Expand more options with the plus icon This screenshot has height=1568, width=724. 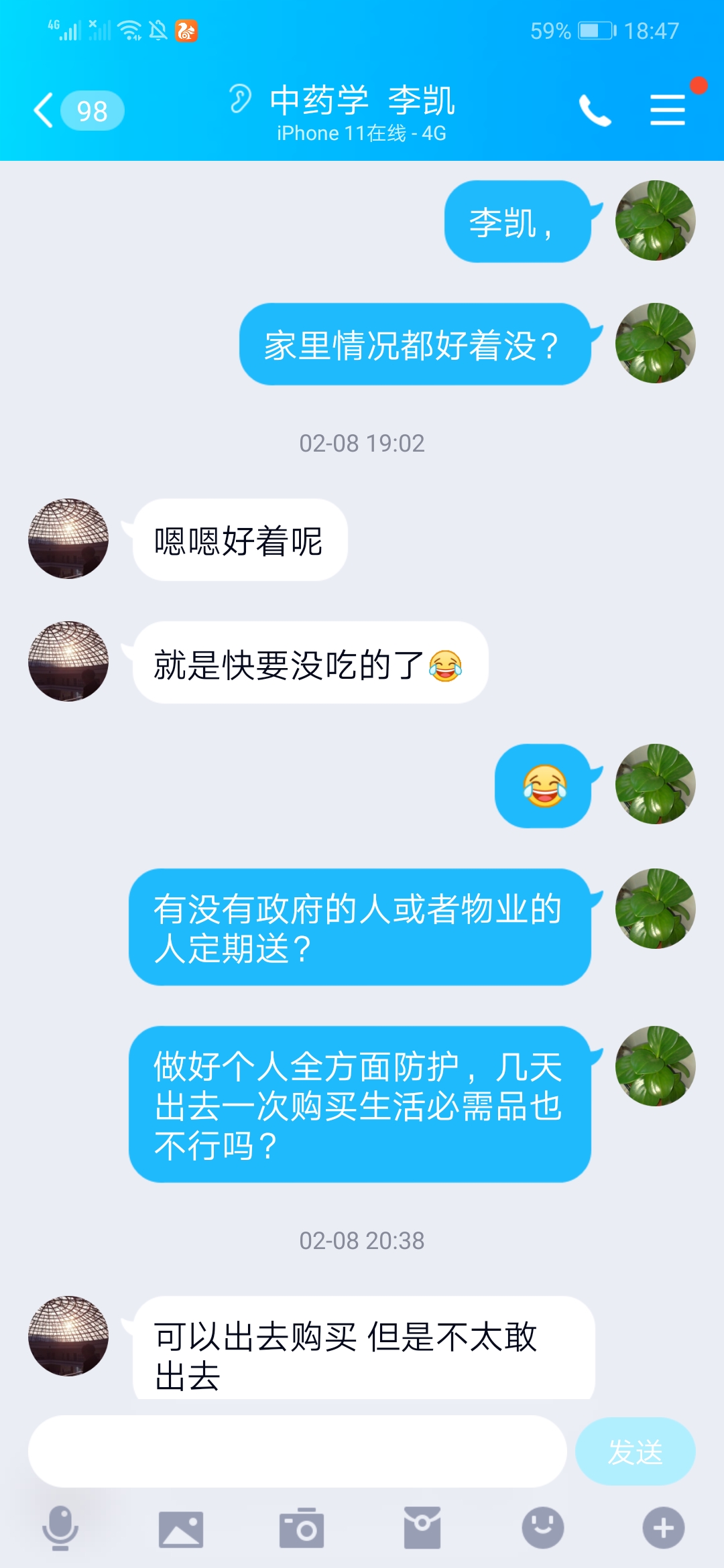(x=664, y=1528)
